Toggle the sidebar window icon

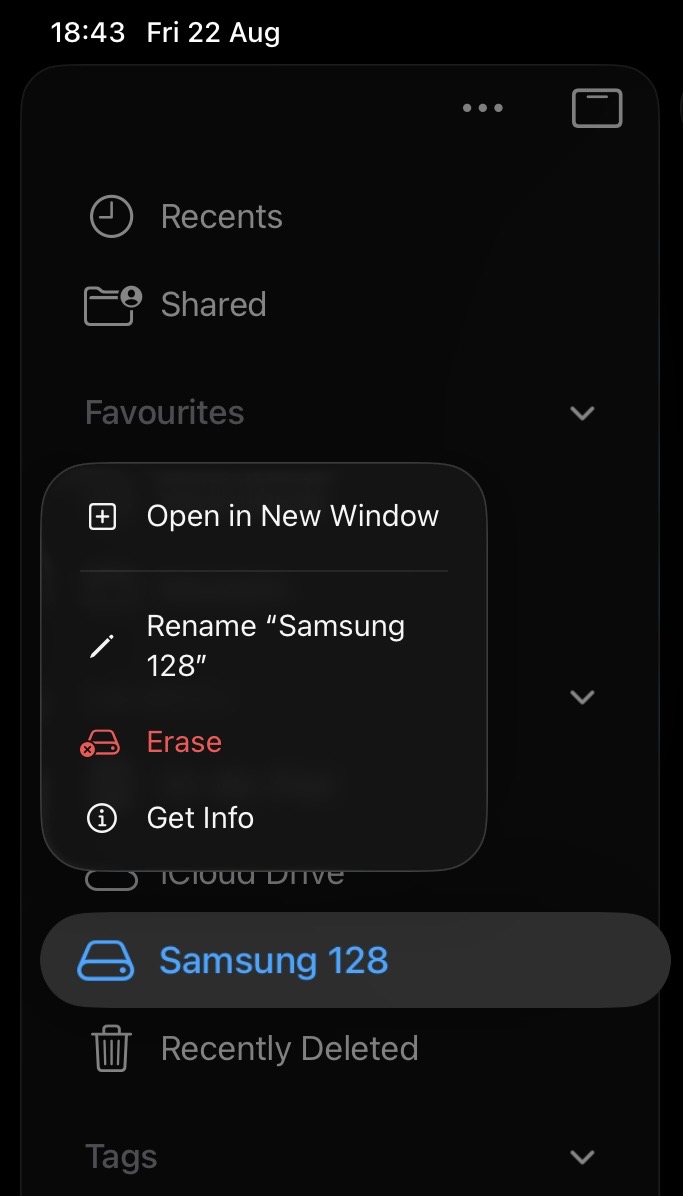click(597, 108)
